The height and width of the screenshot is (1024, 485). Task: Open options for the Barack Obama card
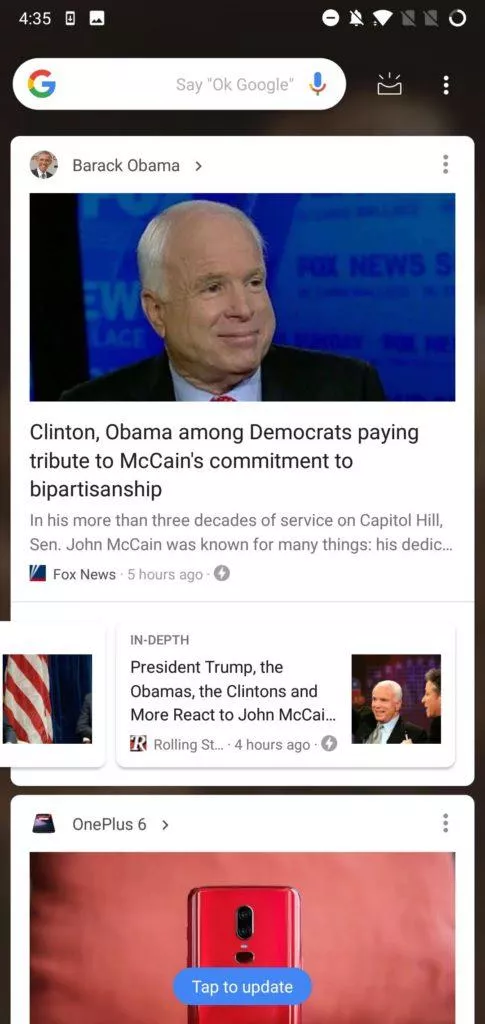(445, 165)
